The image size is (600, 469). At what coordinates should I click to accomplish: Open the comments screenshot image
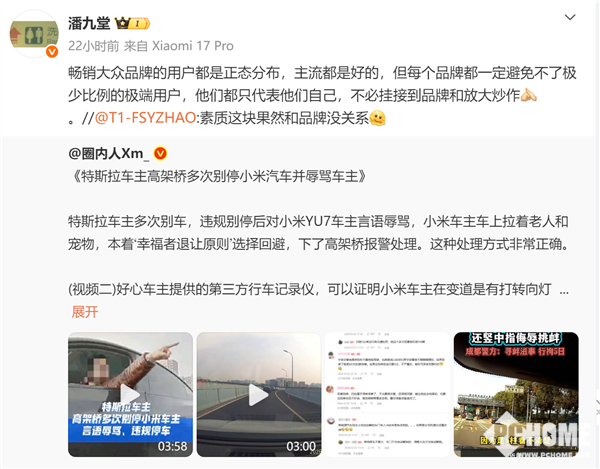point(386,394)
